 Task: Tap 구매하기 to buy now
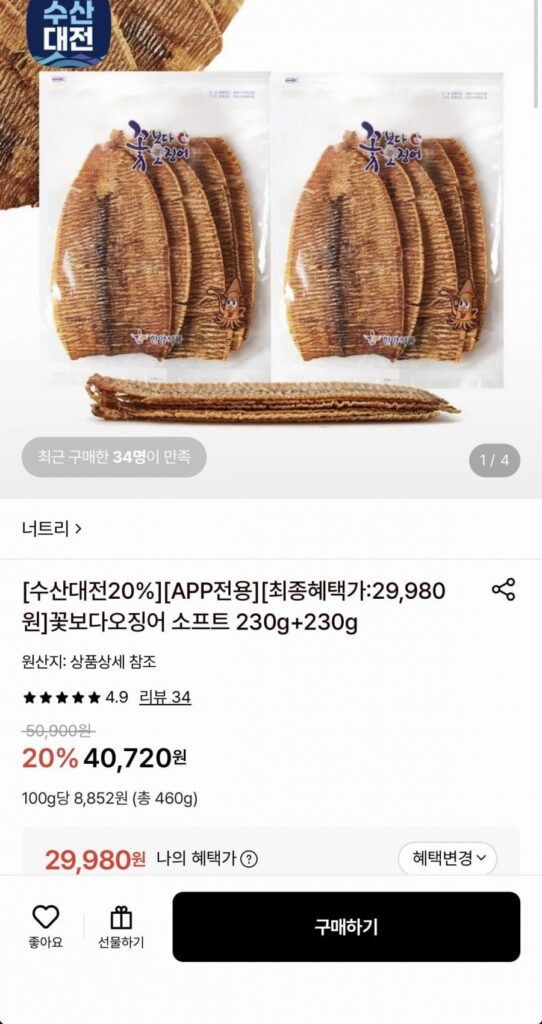point(346,927)
